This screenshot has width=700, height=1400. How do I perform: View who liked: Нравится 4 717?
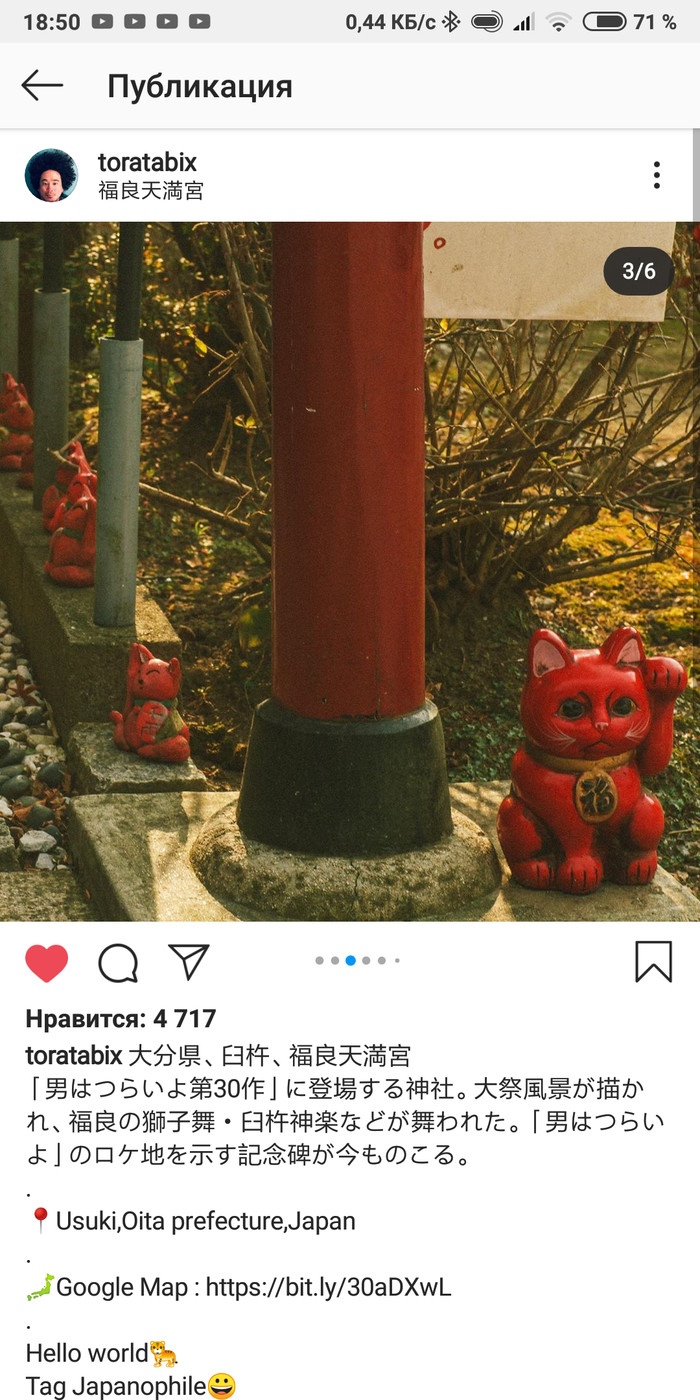pyautogui.click(x=121, y=1019)
